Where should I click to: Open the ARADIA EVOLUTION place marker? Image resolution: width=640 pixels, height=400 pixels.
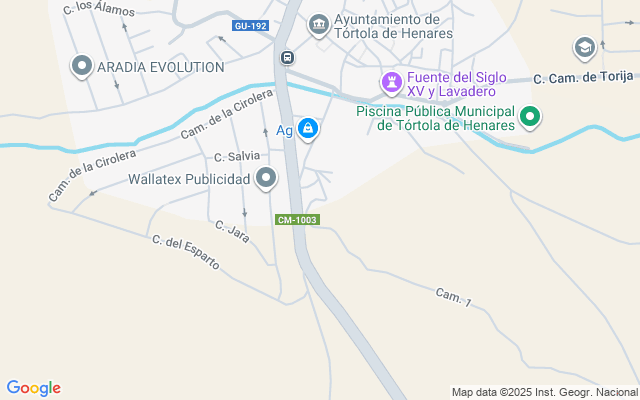point(82,67)
